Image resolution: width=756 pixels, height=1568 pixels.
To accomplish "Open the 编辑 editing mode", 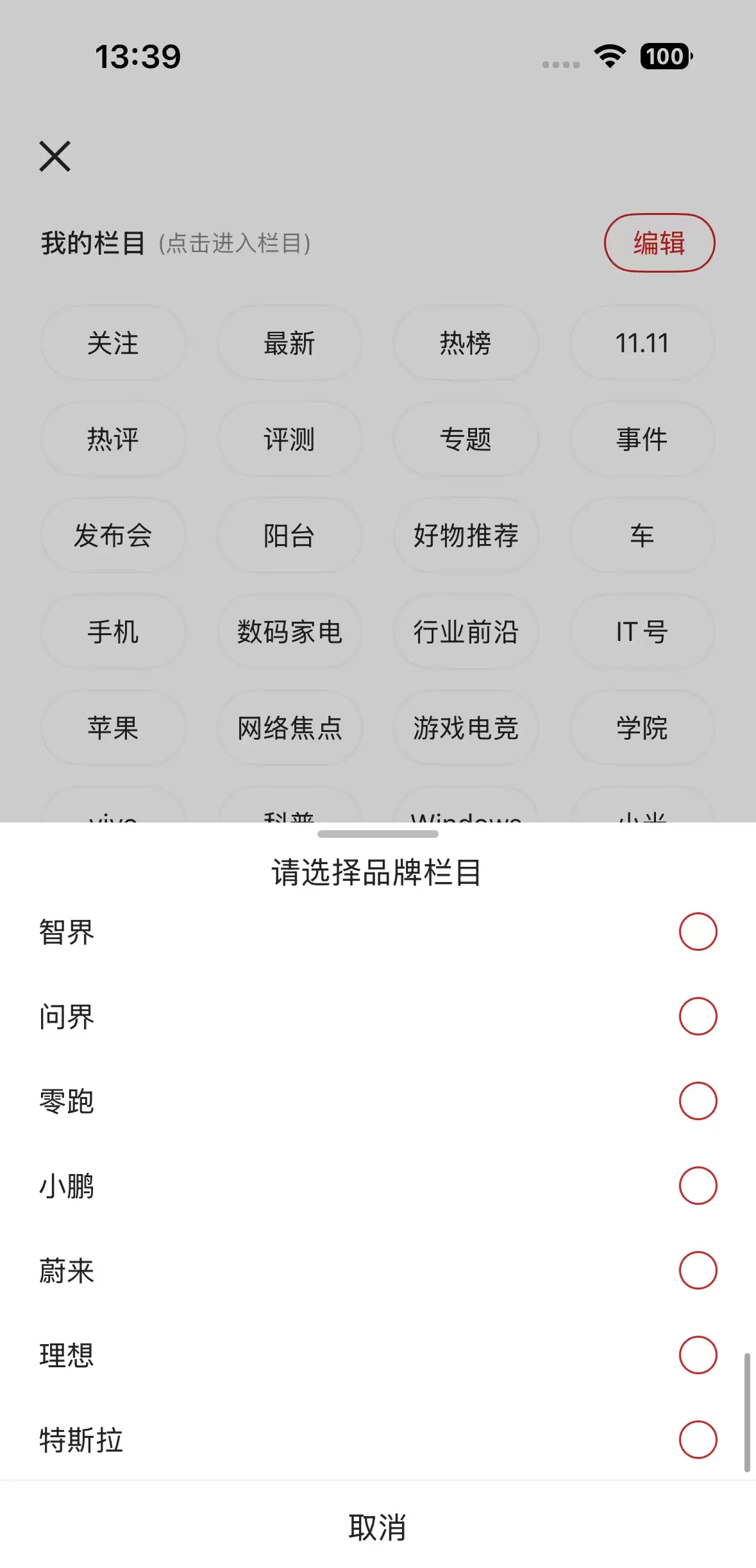I will pos(659,244).
